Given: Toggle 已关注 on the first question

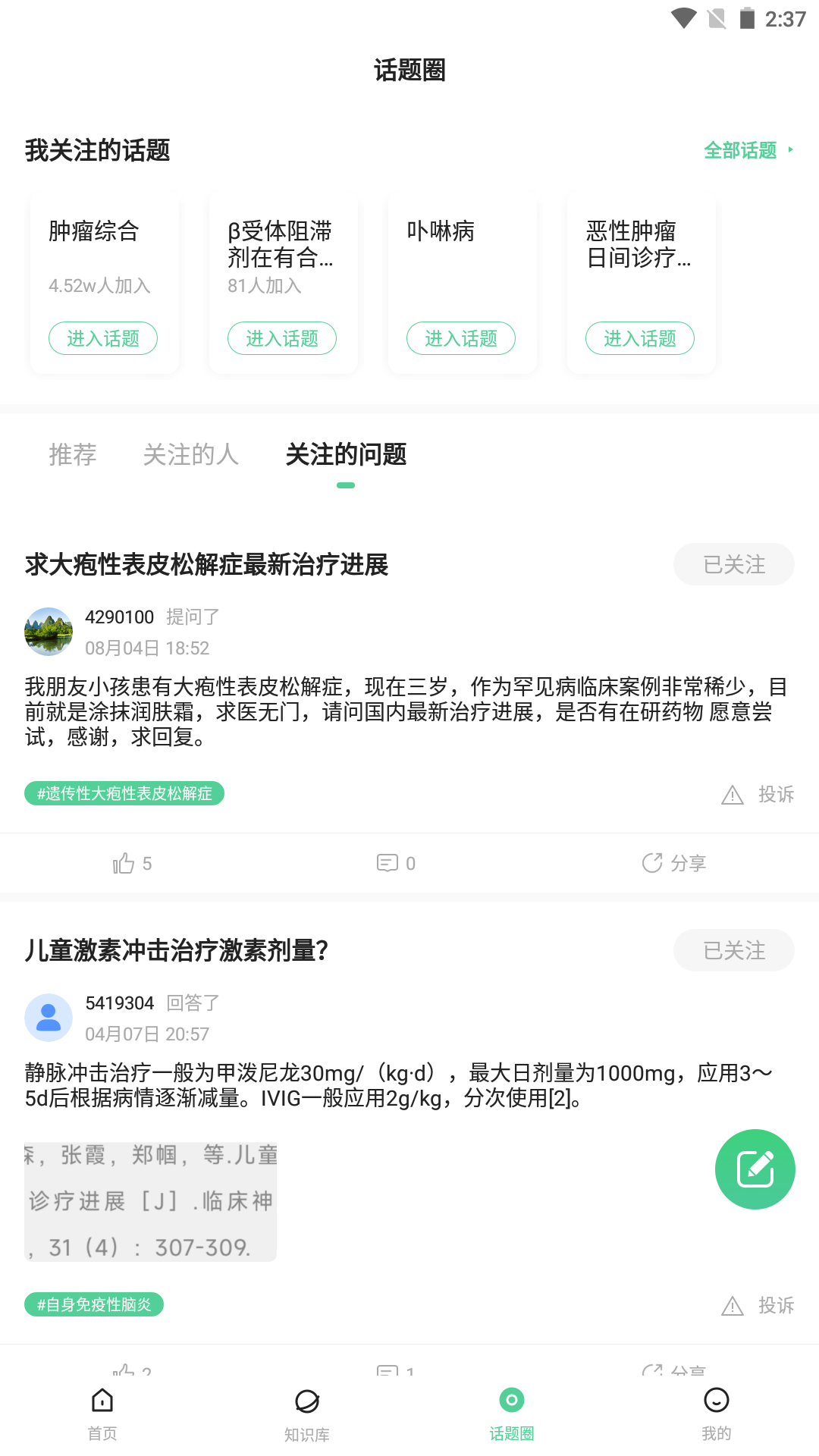Looking at the screenshot, I should (733, 563).
